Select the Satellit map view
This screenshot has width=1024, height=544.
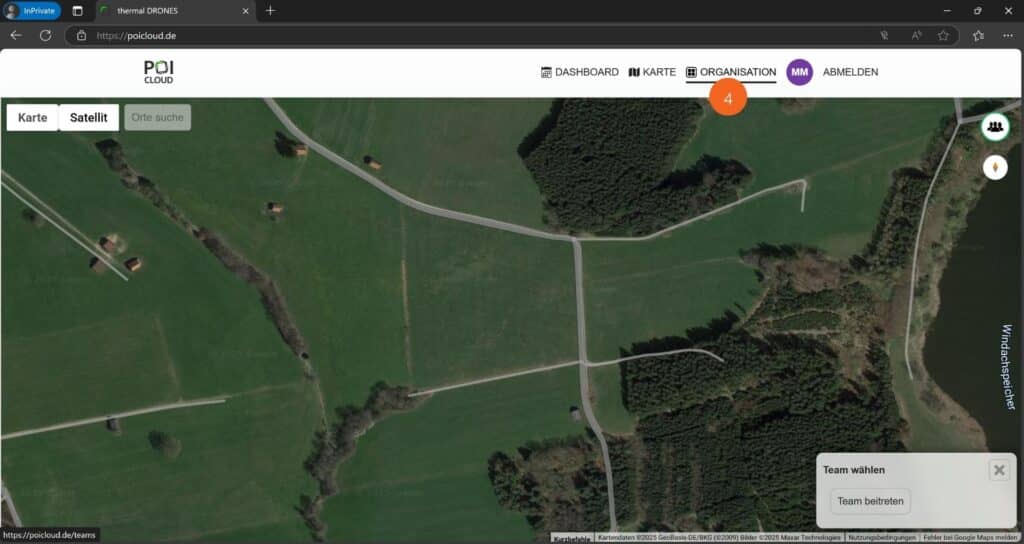89,117
